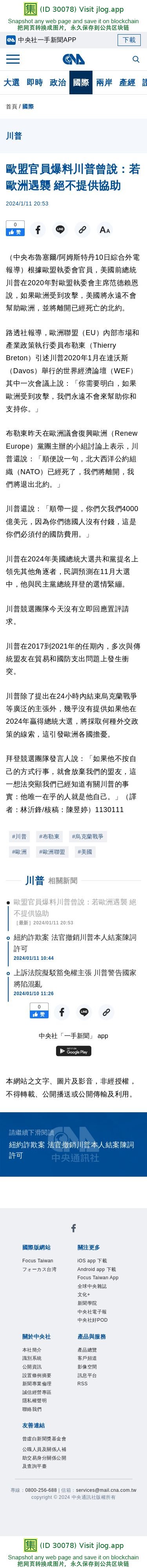Open Focus Taiwan in the footer

38,1261
